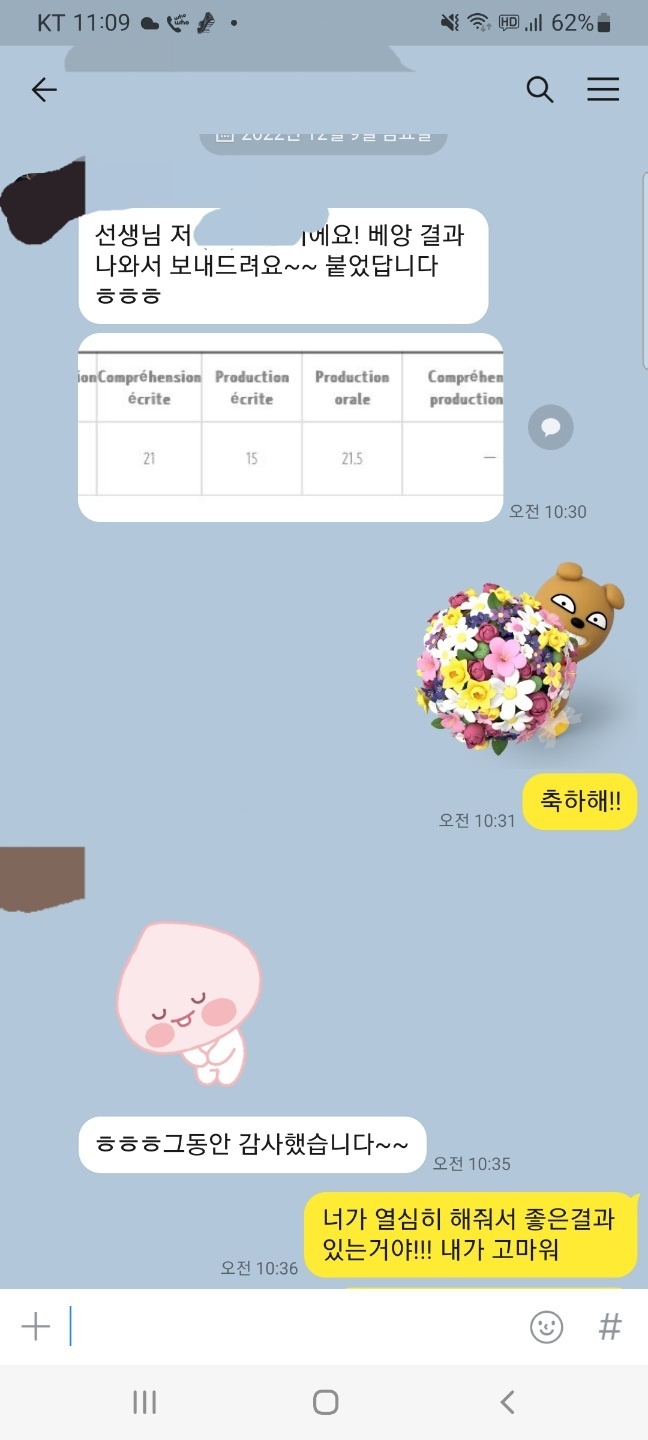
Task: Open the emoticon picker
Action: point(546,1327)
